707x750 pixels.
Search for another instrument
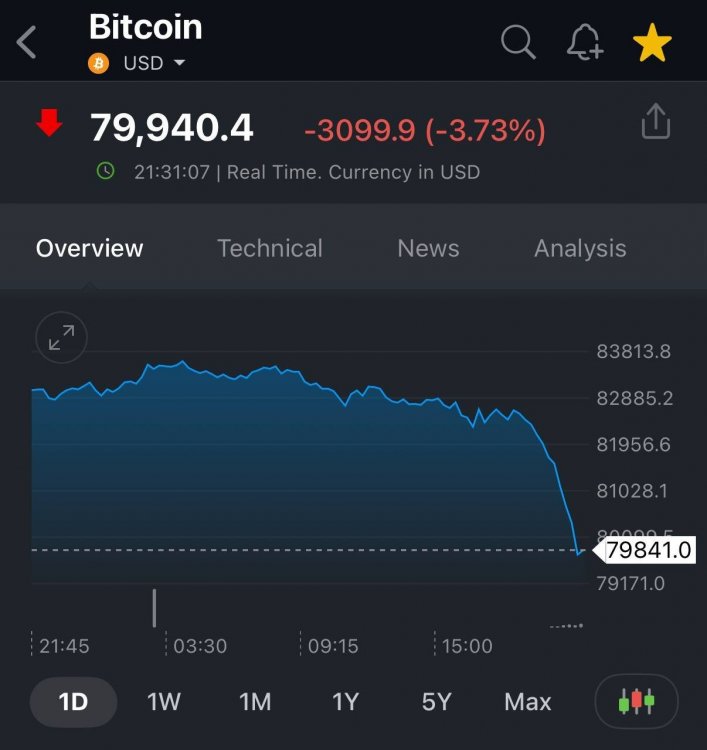(518, 43)
